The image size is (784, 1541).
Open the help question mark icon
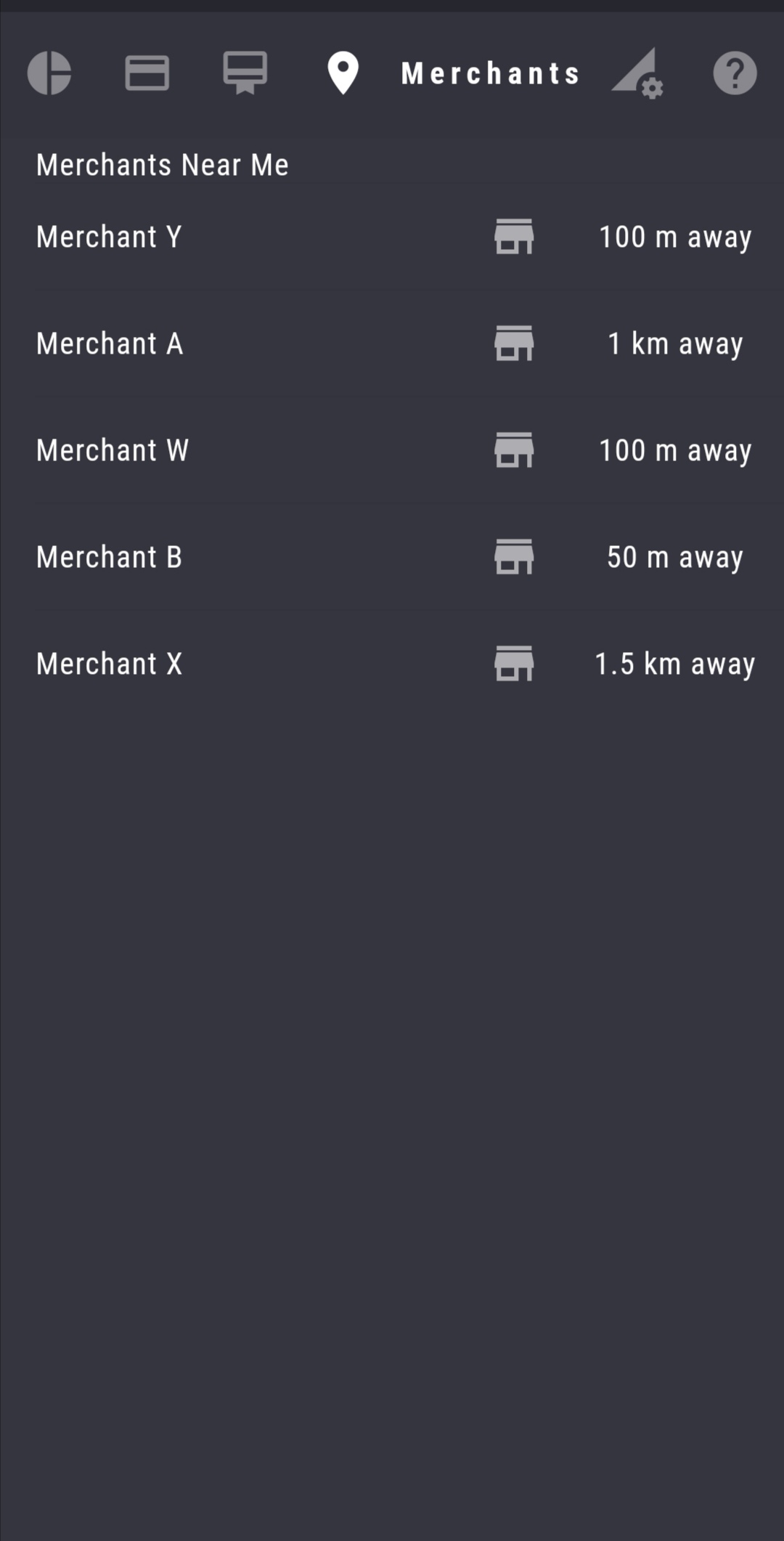click(x=734, y=72)
